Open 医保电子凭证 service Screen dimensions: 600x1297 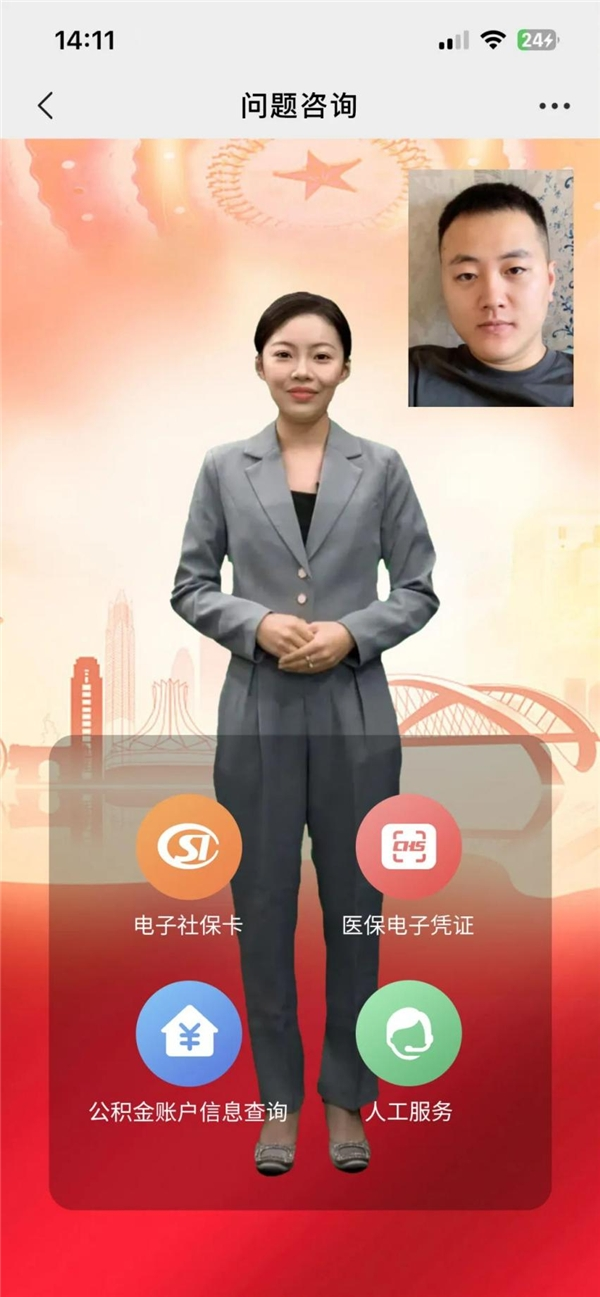[x=408, y=848]
